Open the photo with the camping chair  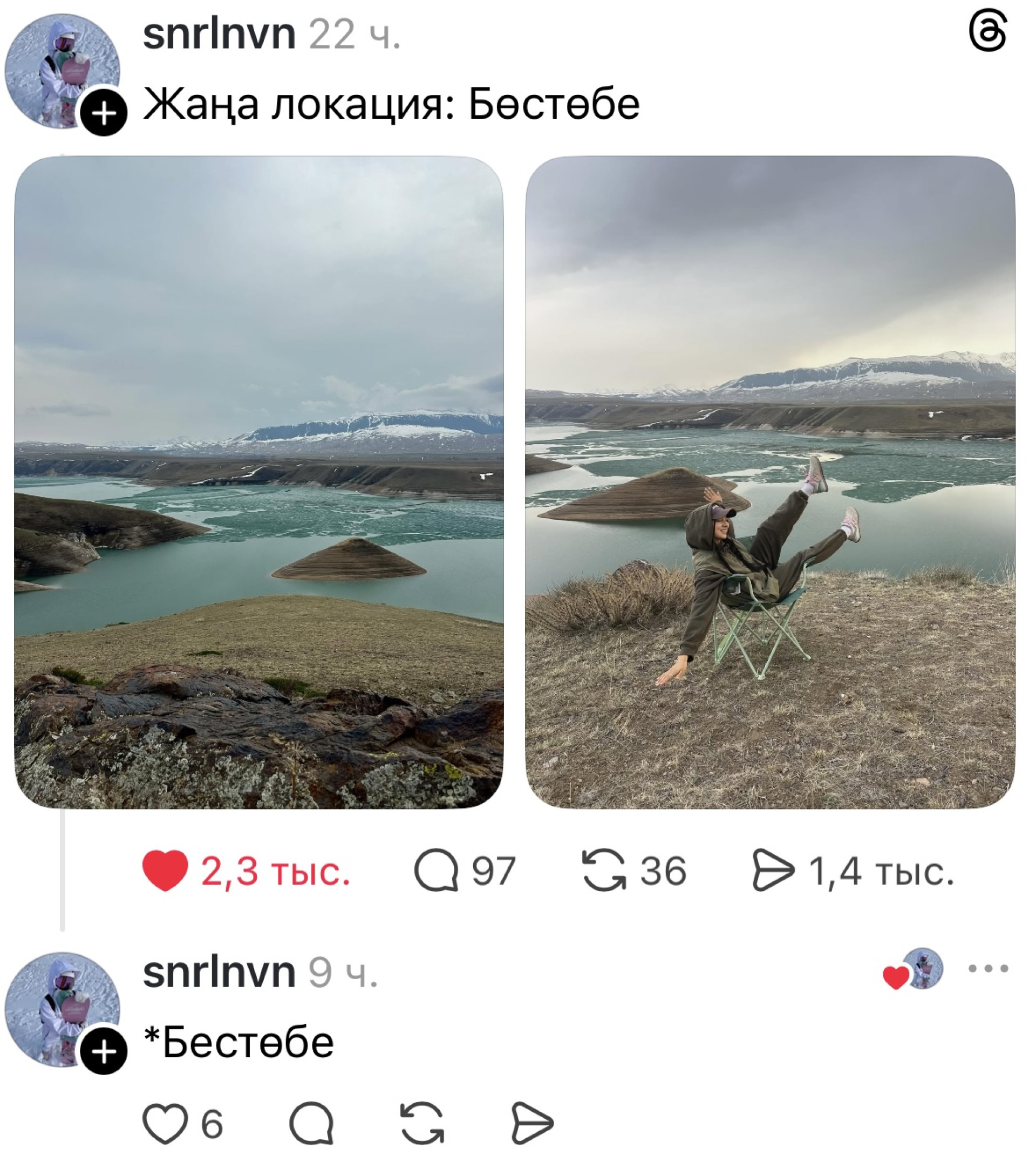pyautogui.click(x=770, y=482)
